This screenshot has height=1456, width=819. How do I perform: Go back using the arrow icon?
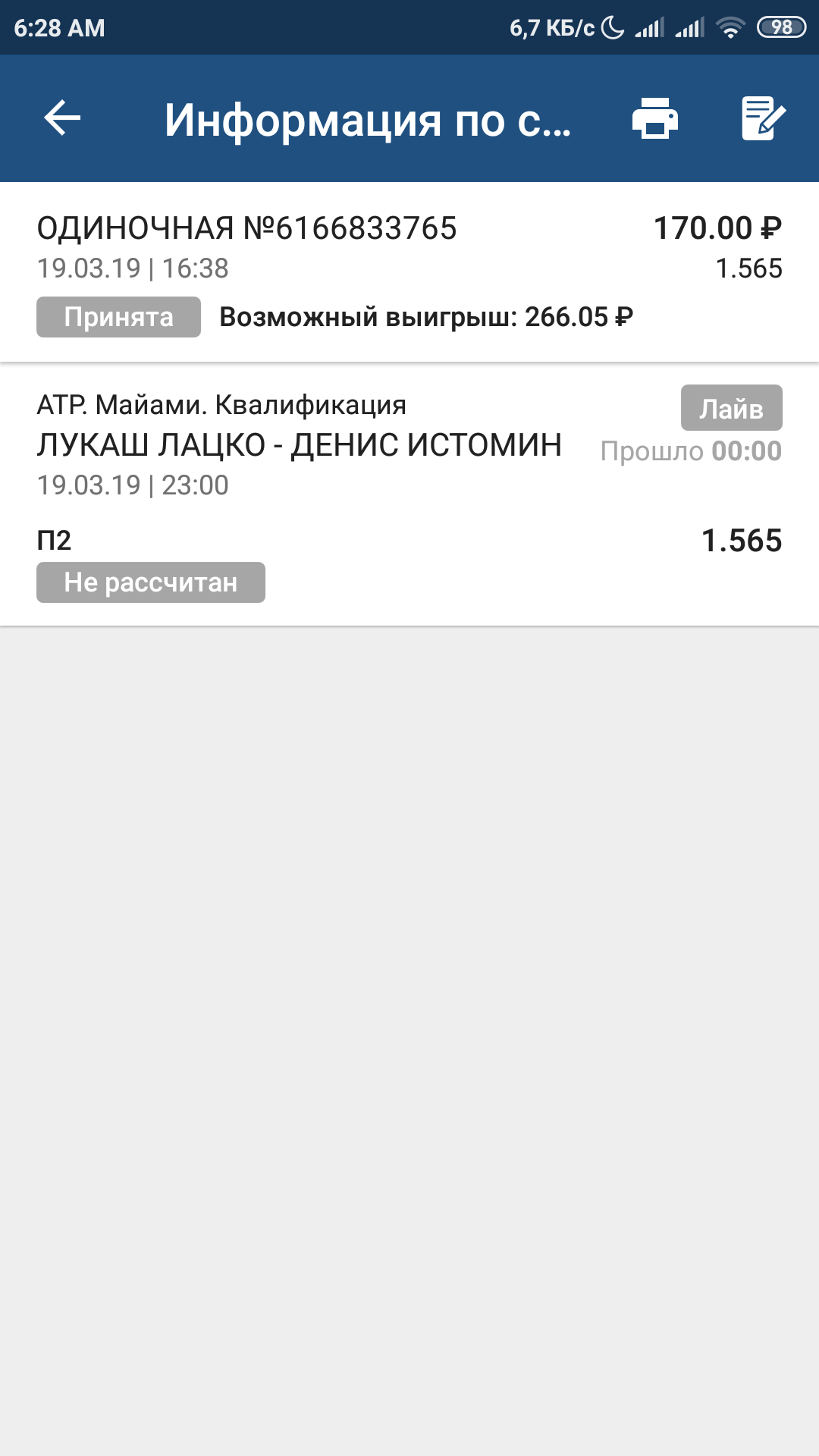click(62, 118)
